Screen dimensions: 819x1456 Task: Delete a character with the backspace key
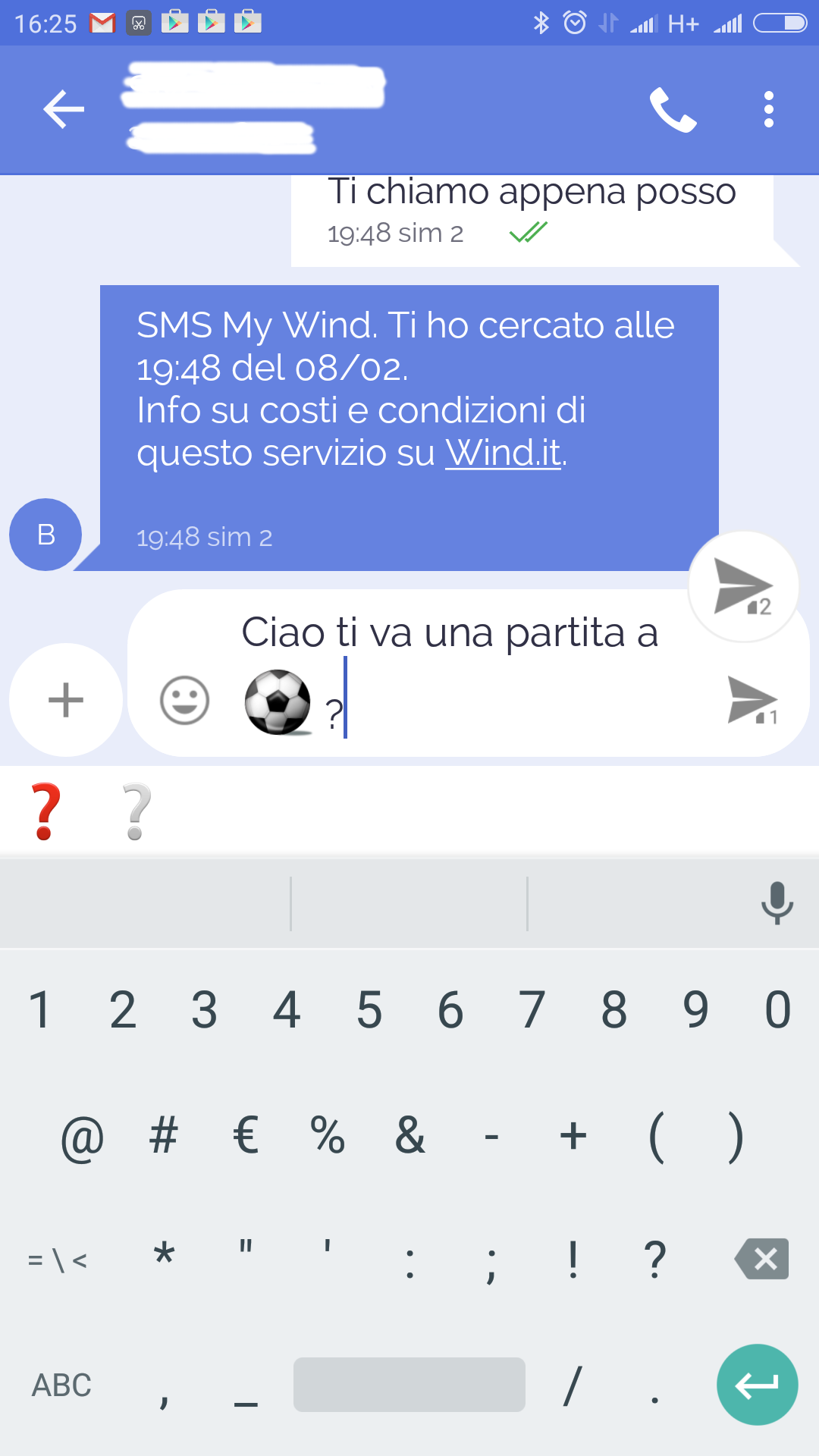[762, 1259]
